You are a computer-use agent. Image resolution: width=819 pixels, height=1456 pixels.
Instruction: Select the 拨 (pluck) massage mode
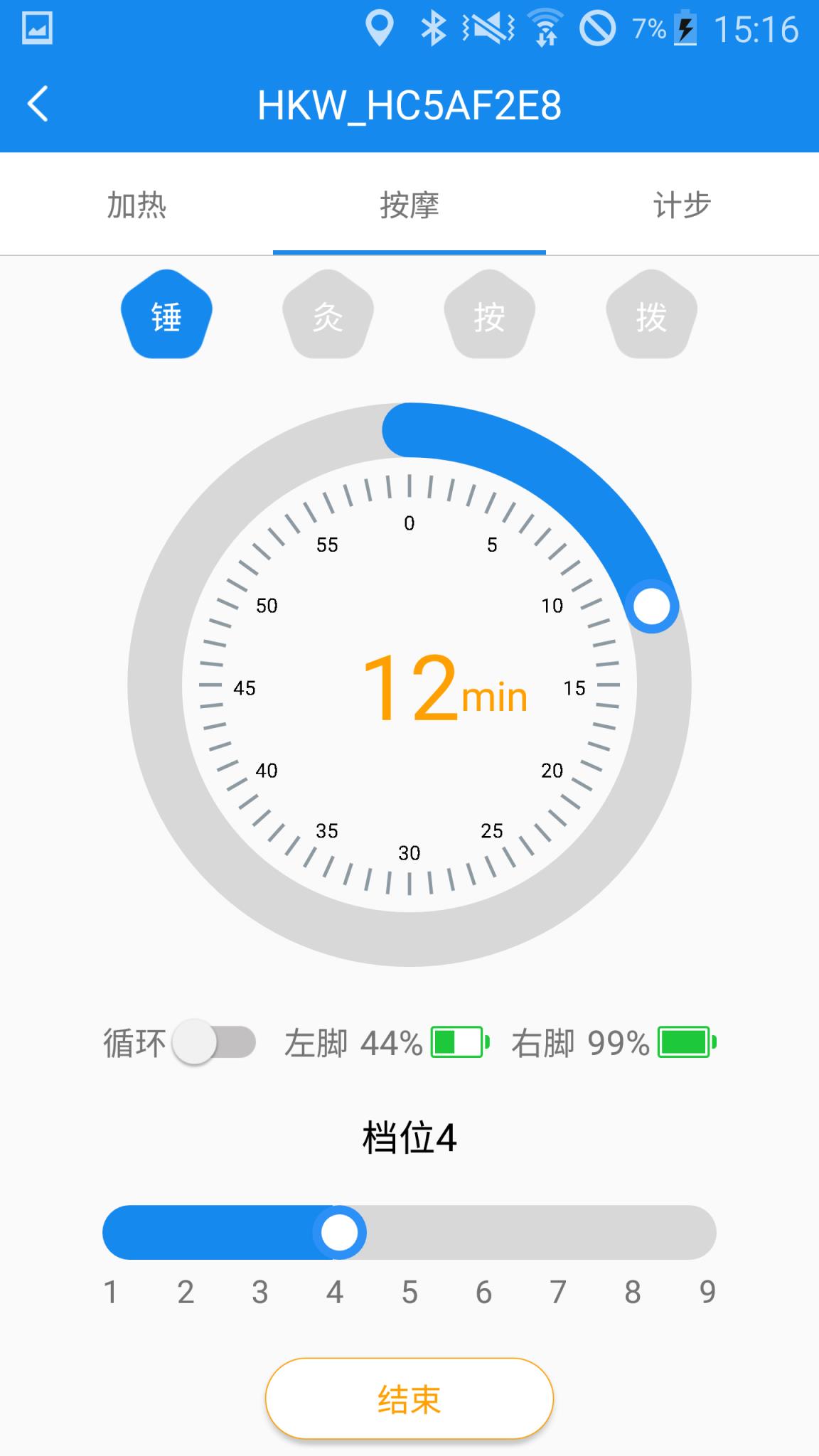click(x=651, y=315)
